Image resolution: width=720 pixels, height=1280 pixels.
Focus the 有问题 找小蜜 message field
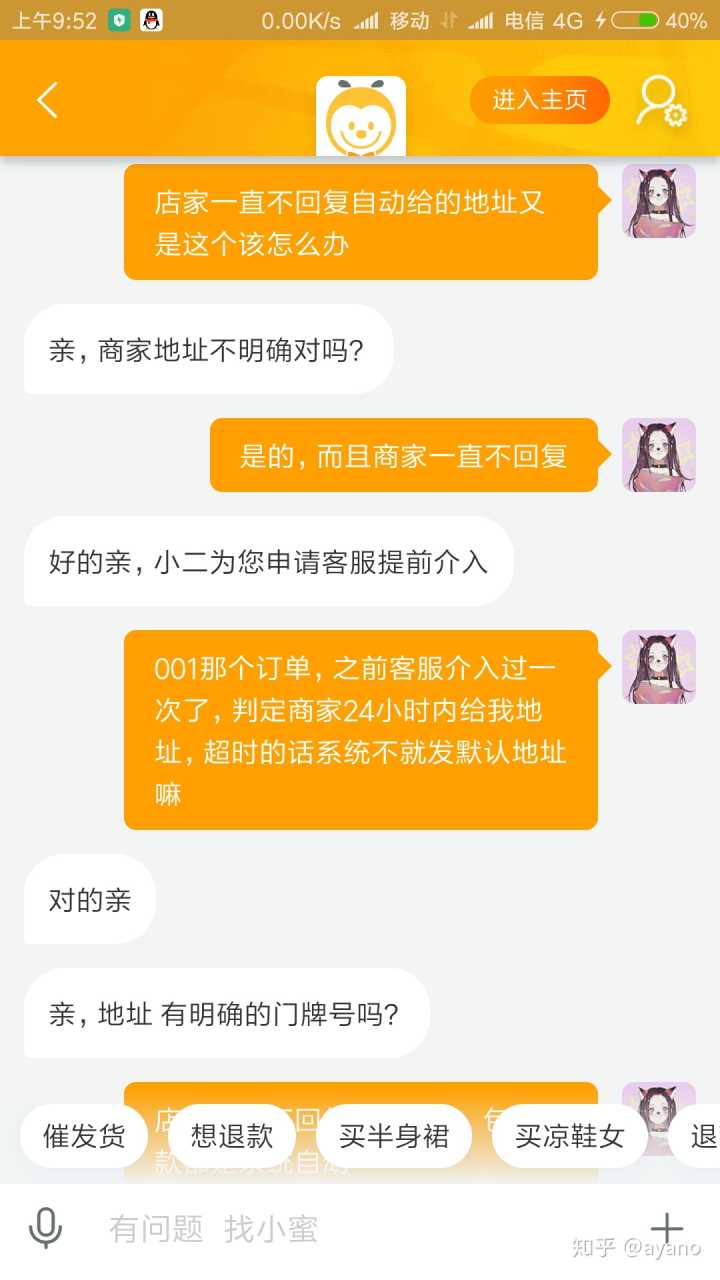click(x=350, y=1228)
